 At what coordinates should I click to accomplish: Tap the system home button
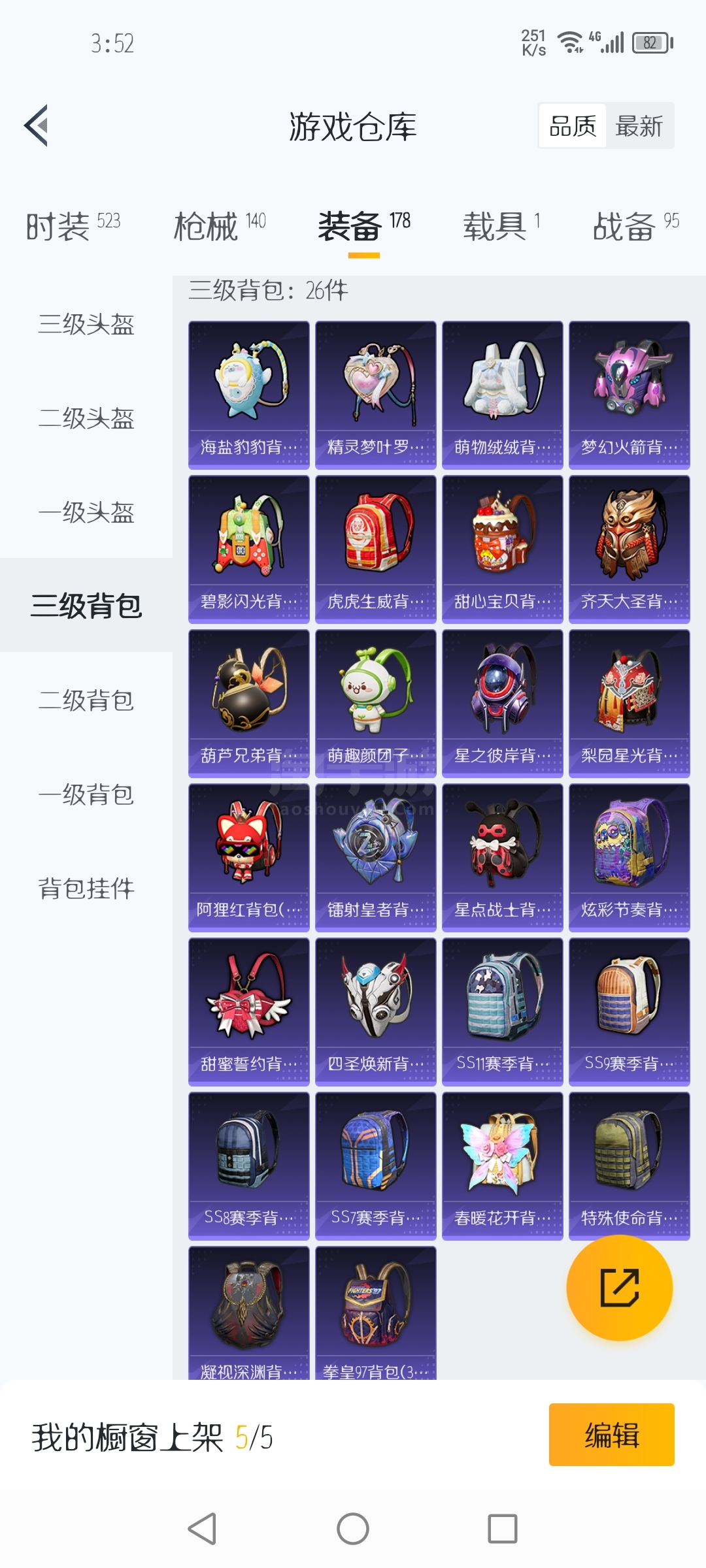click(353, 1529)
